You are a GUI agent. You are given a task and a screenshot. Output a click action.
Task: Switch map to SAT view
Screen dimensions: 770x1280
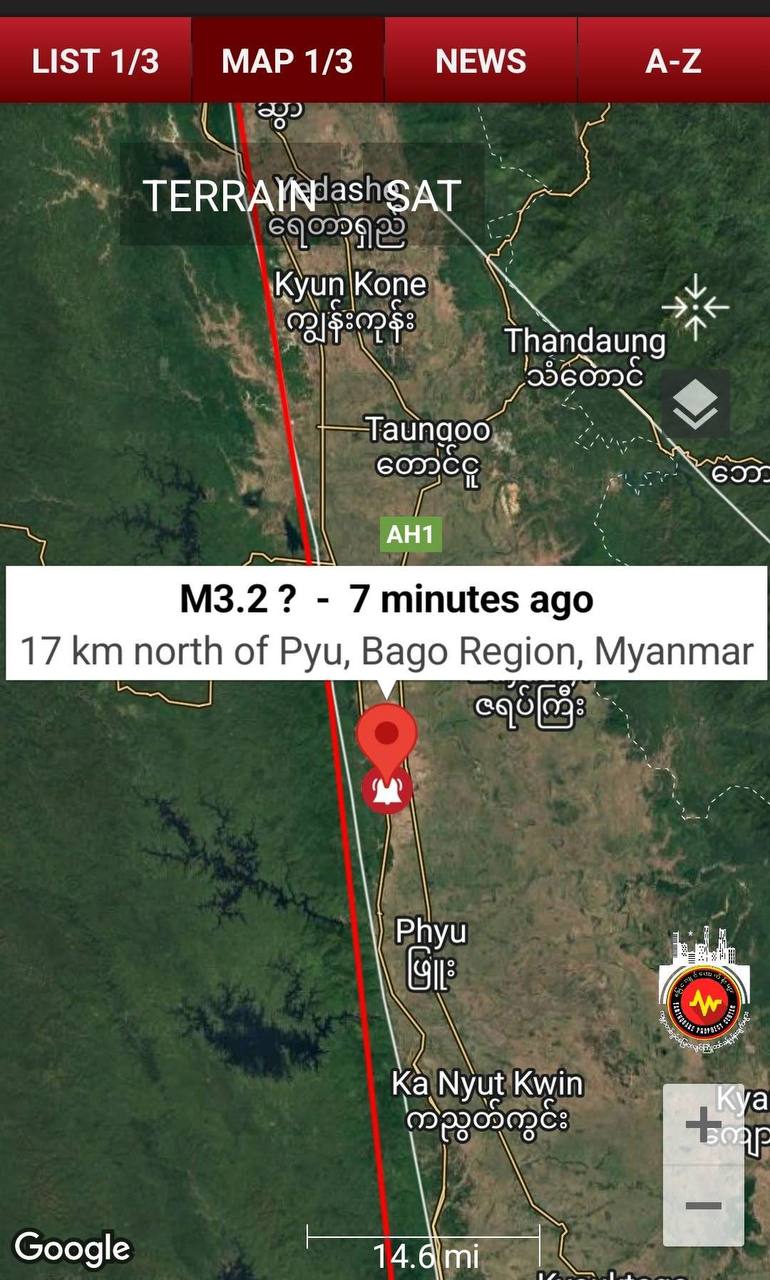click(x=423, y=195)
